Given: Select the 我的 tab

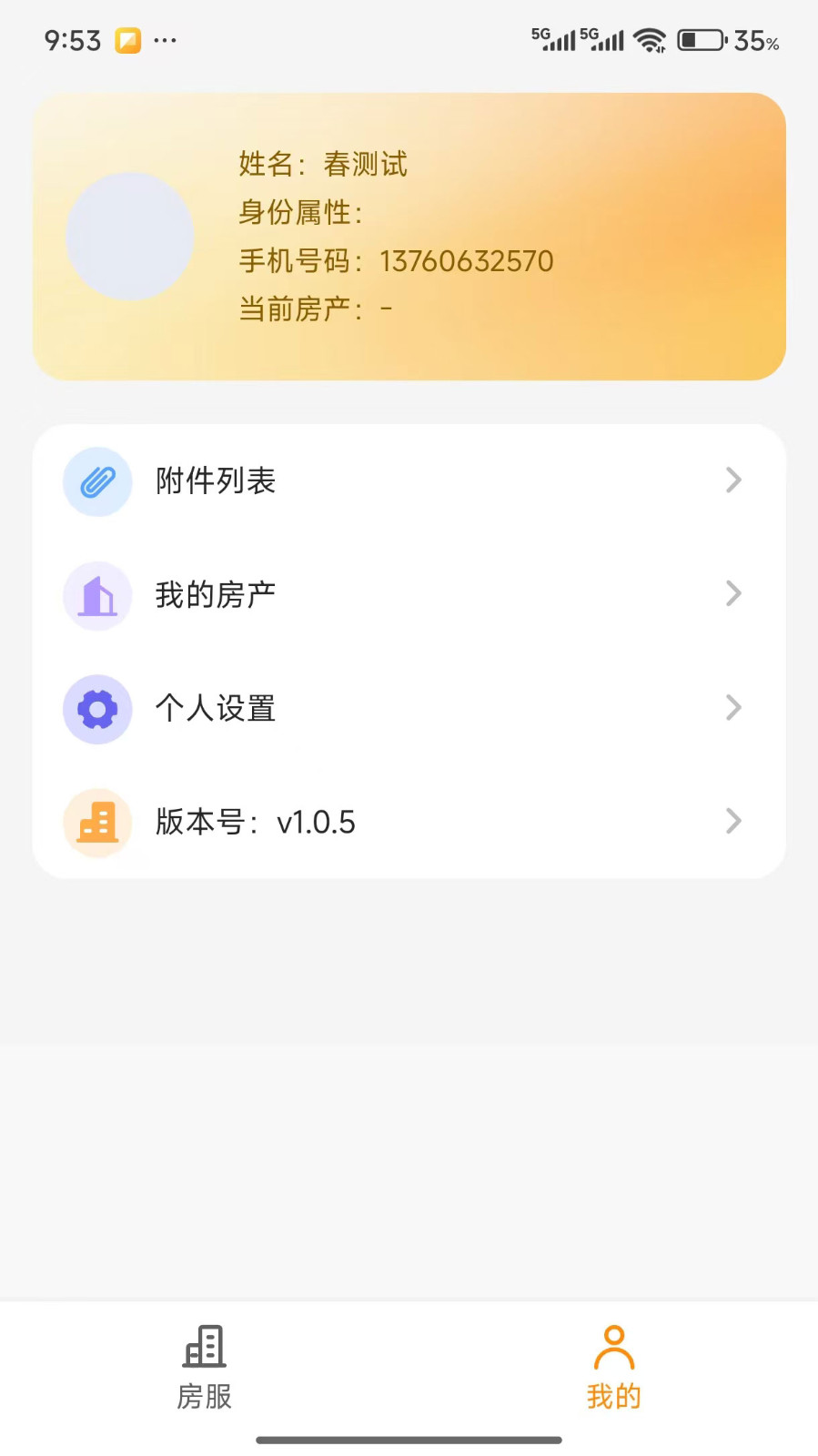Looking at the screenshot, I should pos(614,1367).
